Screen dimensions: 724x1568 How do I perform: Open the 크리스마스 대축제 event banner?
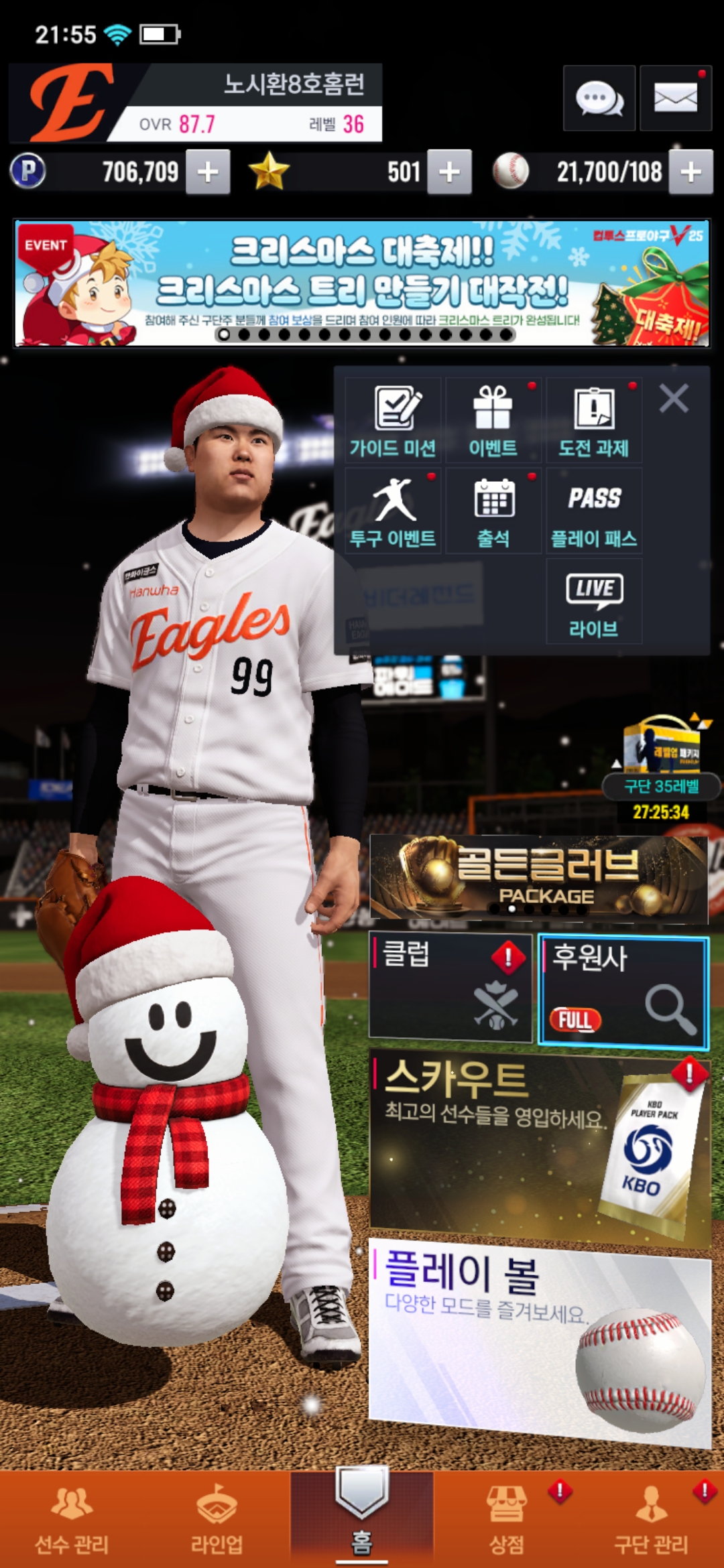[362, 283]
